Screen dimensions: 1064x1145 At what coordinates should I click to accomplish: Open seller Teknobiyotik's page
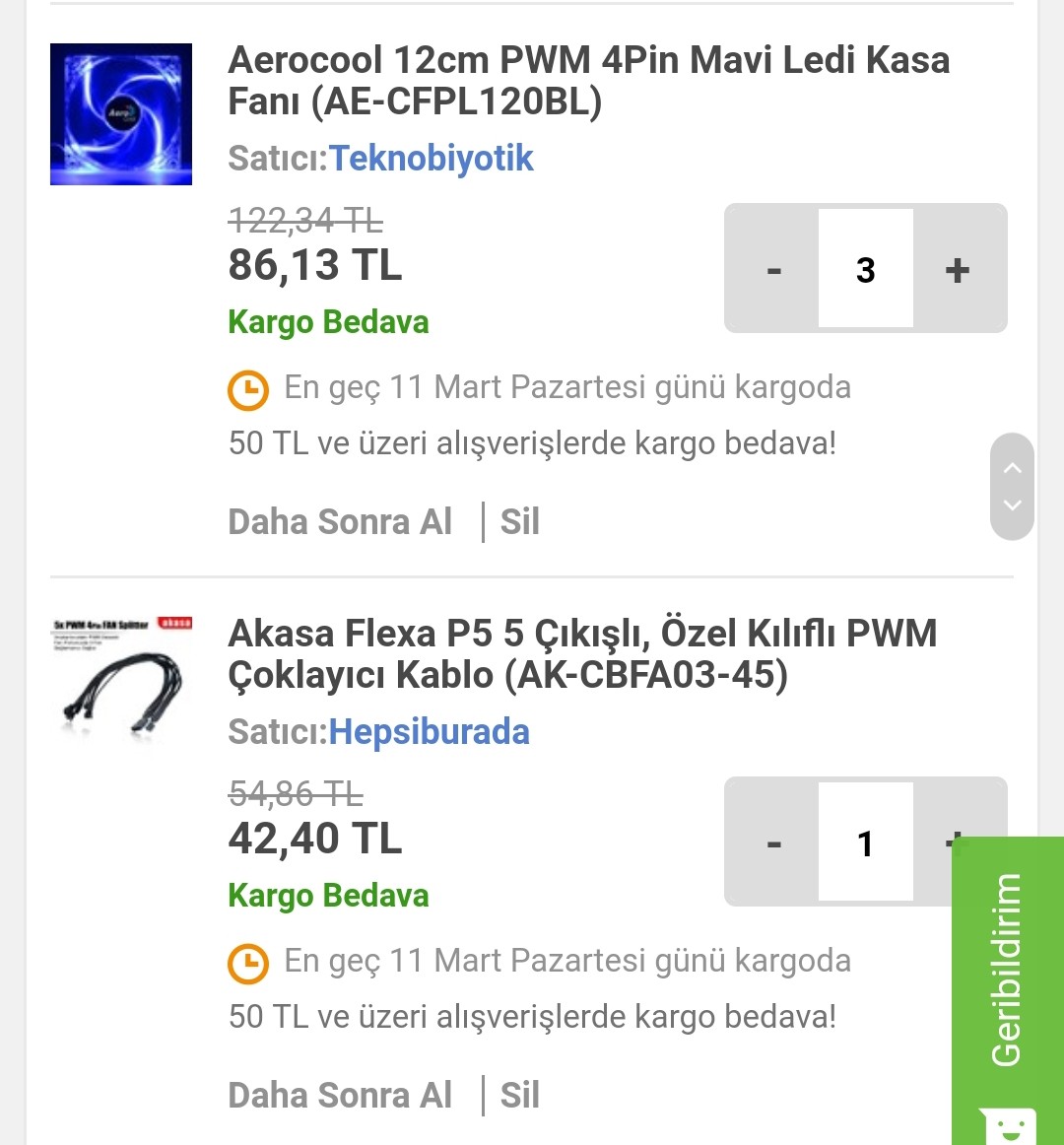[x=432, y=158]
